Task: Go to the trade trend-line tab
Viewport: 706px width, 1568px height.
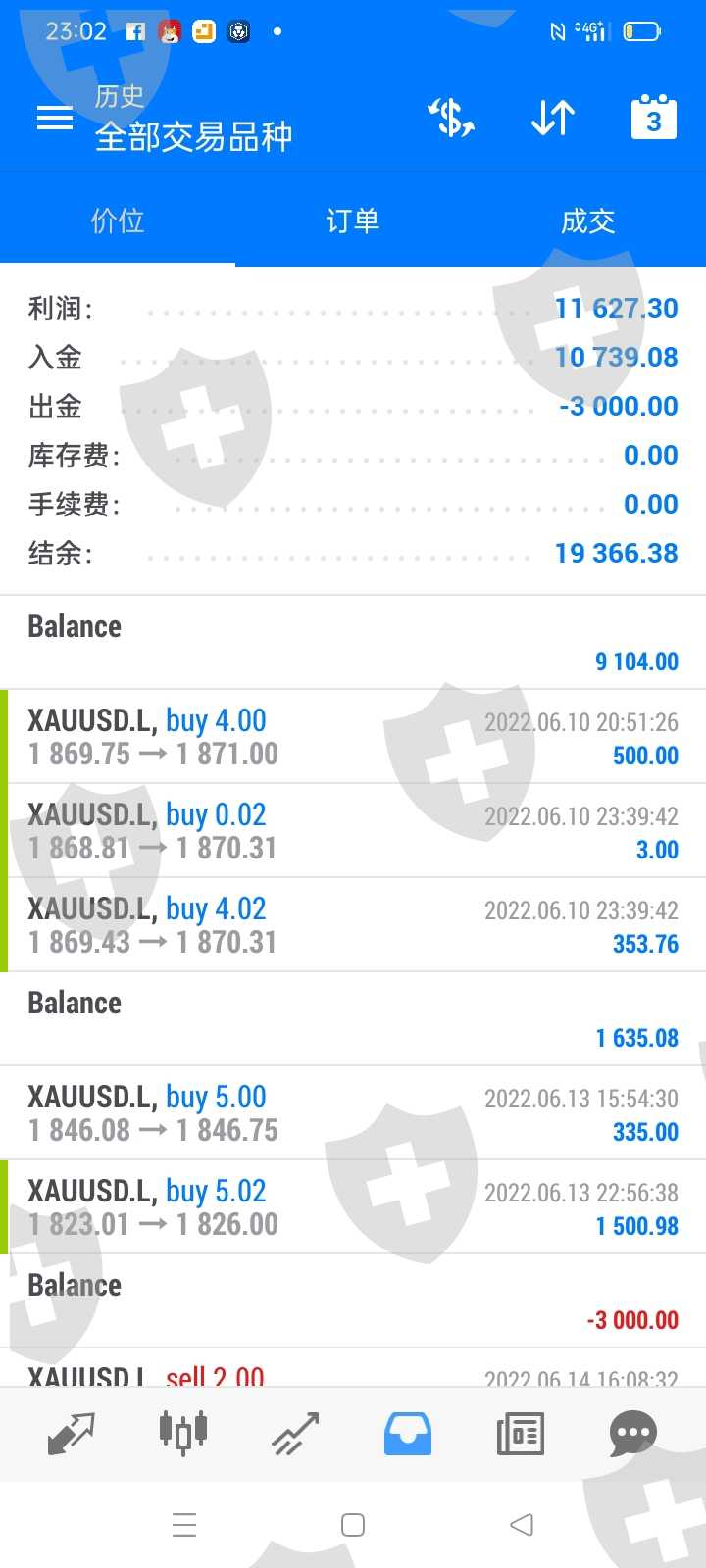Action: pyautogui.click(x=295, y=1434)
